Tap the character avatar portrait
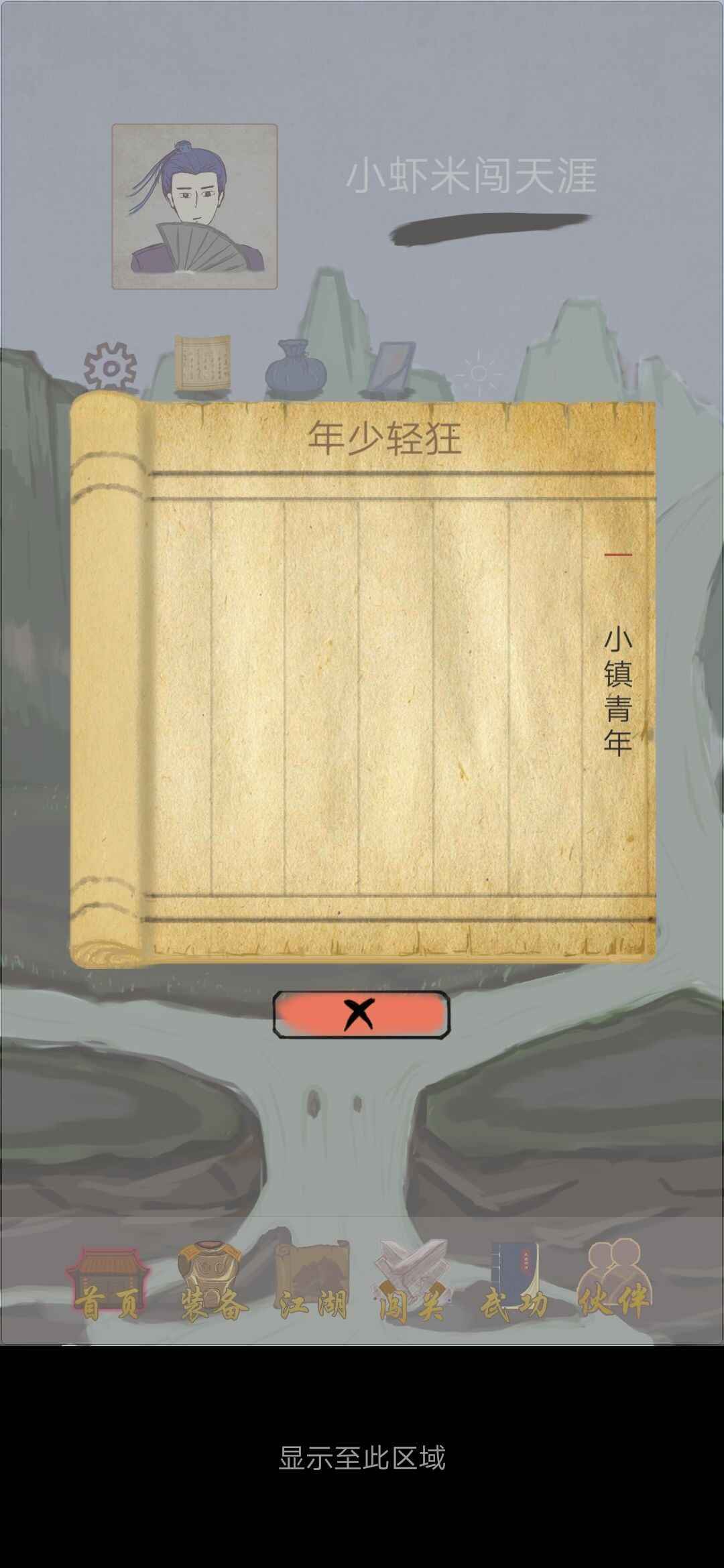The height and width of the screenshot is (1568, 724). [x=194, y=206]
